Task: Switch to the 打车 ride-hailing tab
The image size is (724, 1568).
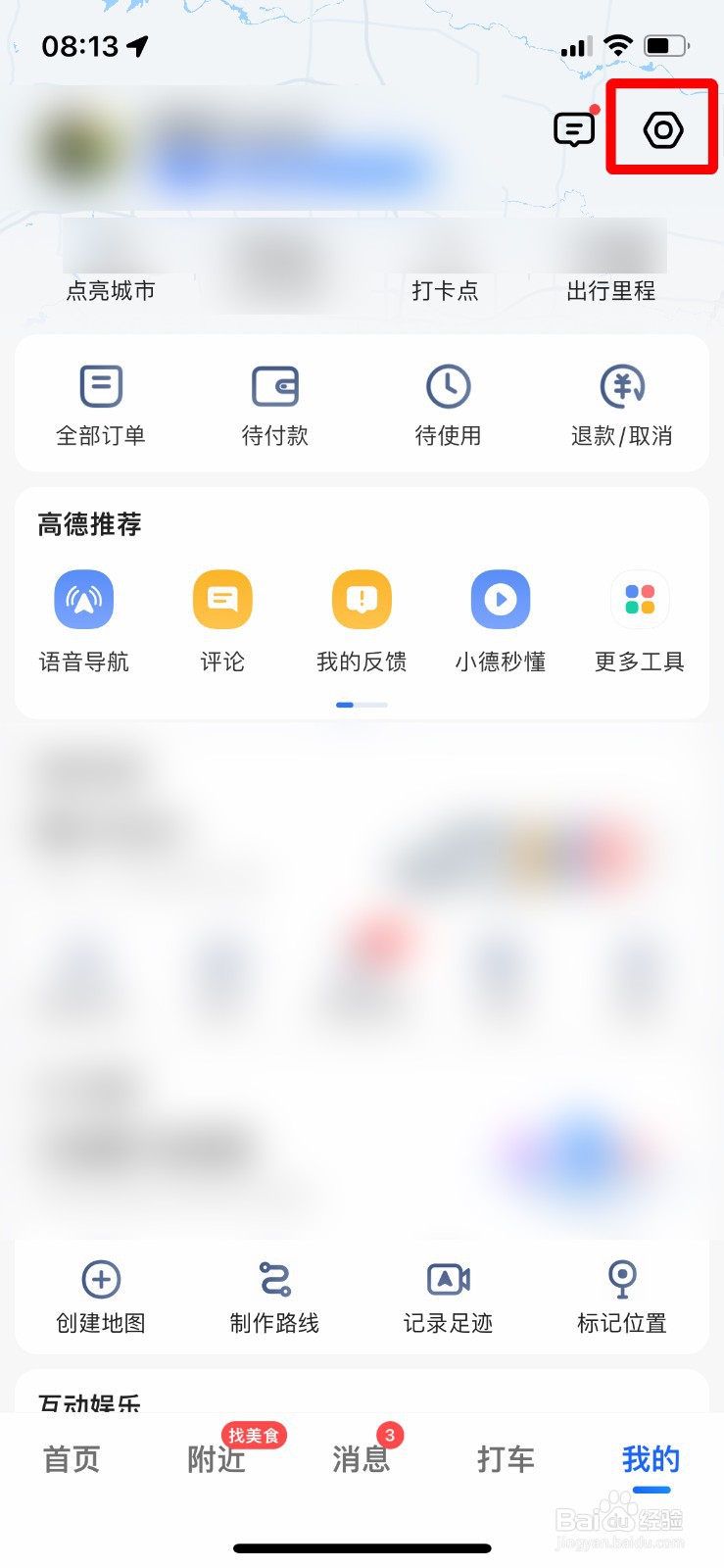Action: tap(506, 1460)
